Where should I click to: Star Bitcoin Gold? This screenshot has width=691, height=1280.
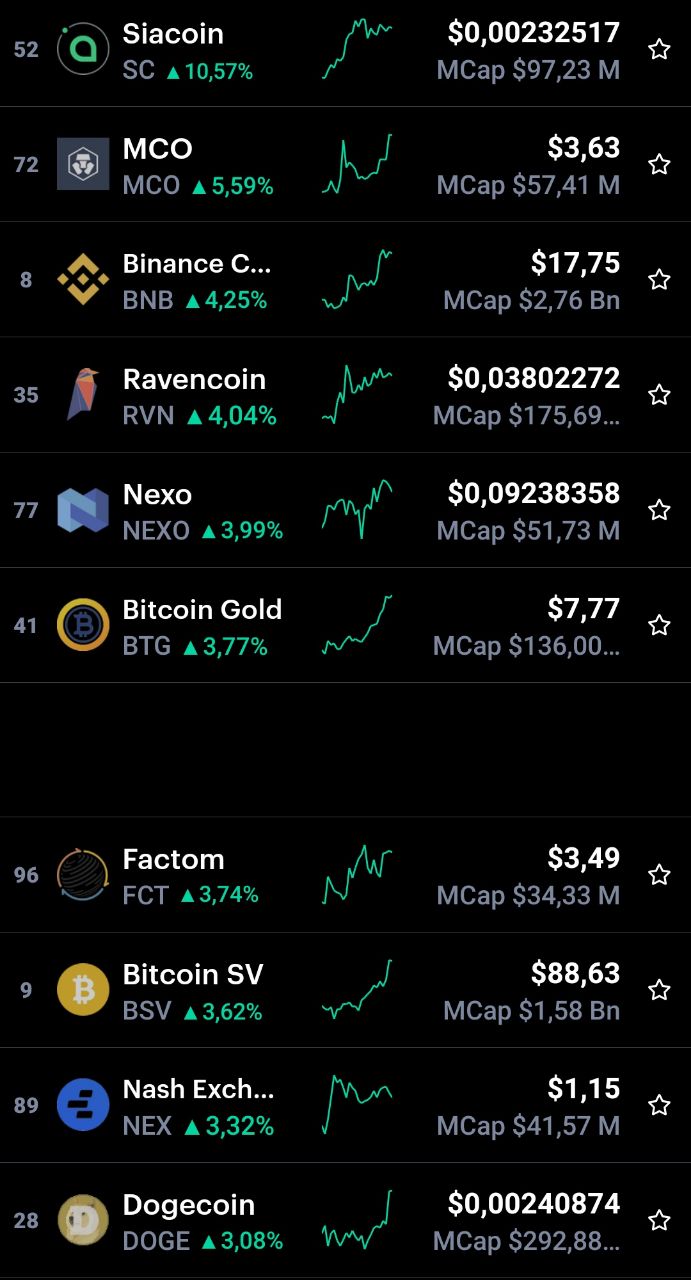(x=659, y=625)
